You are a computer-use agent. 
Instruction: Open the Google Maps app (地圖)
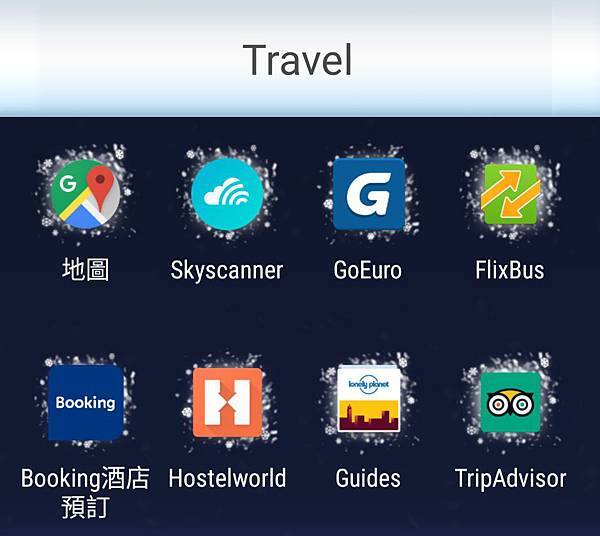click(85, 195)
